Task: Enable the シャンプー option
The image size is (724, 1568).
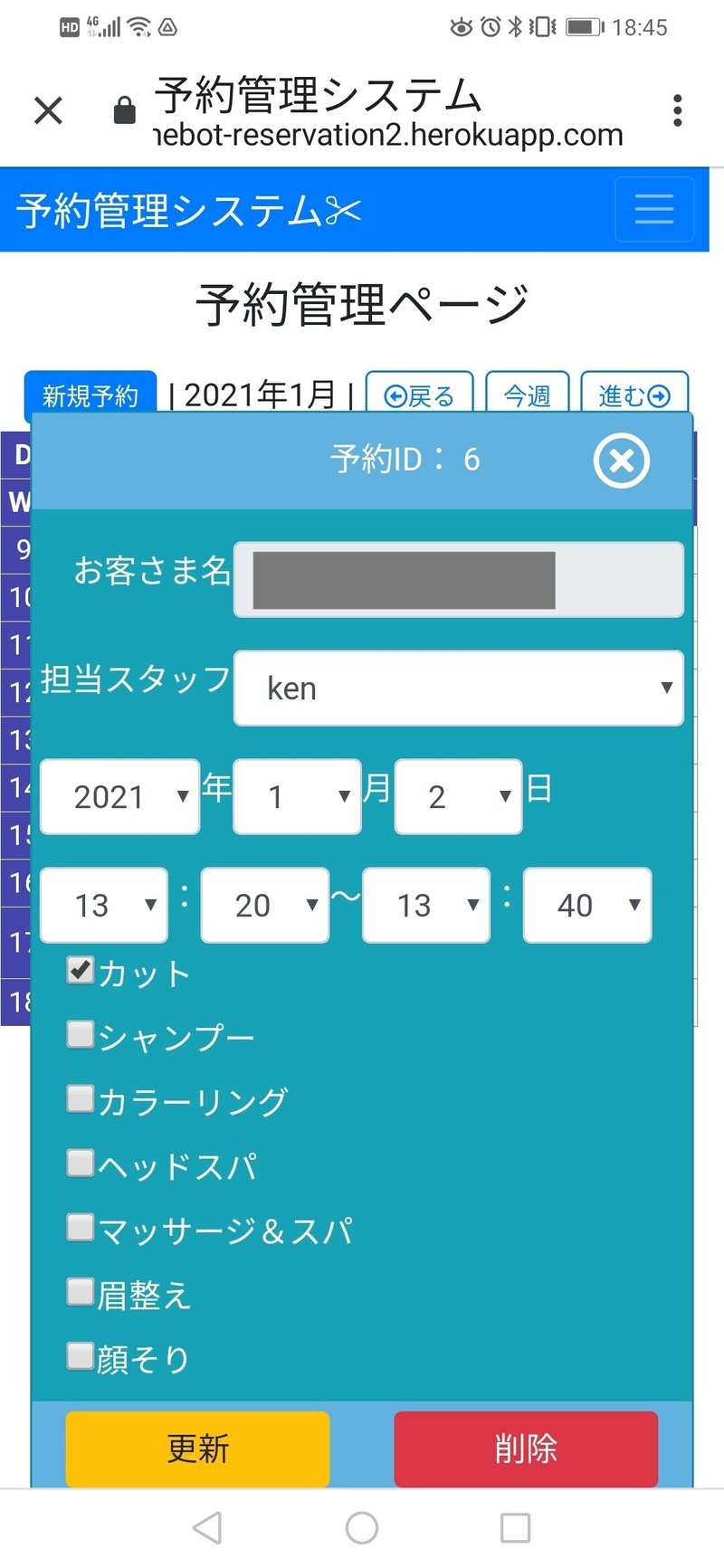Action: tap(80, 1033)
